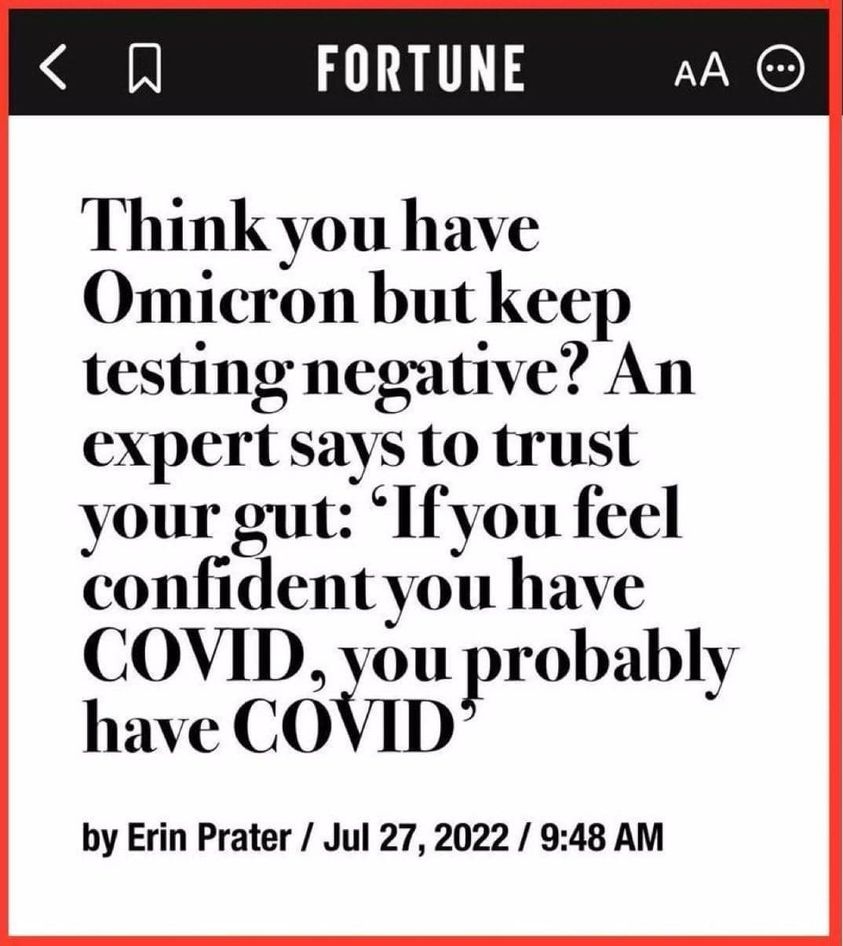
Task: Open the more options menu
Action: coord(781,68)
